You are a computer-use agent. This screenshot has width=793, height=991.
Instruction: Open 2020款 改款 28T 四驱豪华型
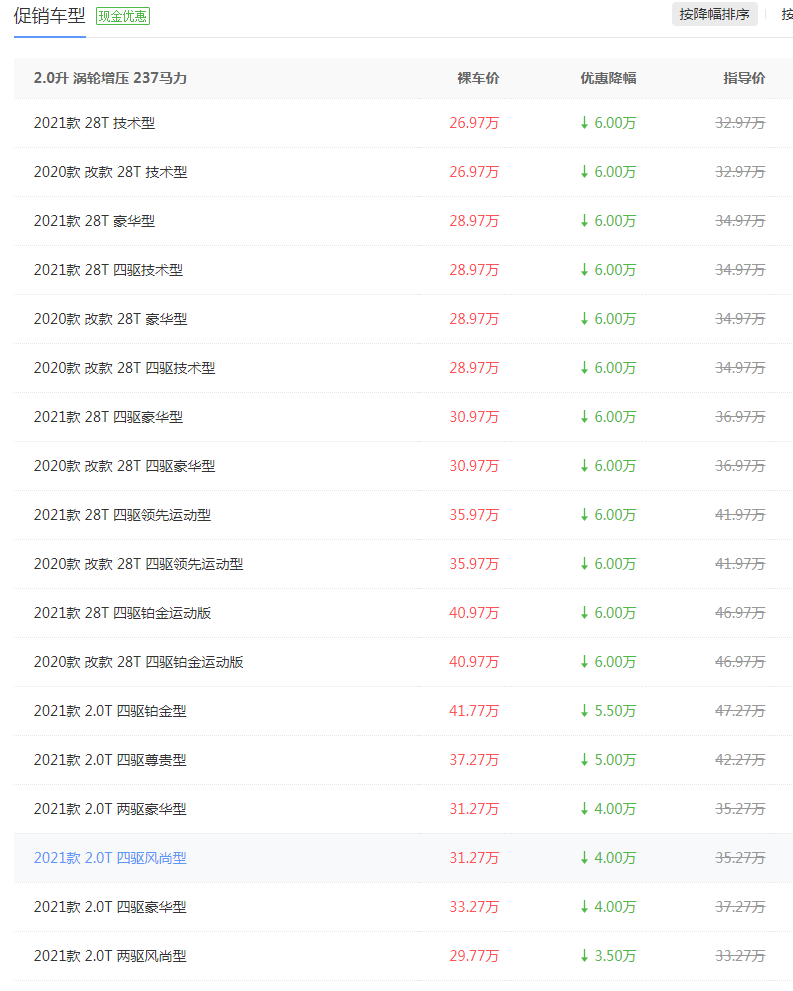pyautogui.click(x=124, y=466)
